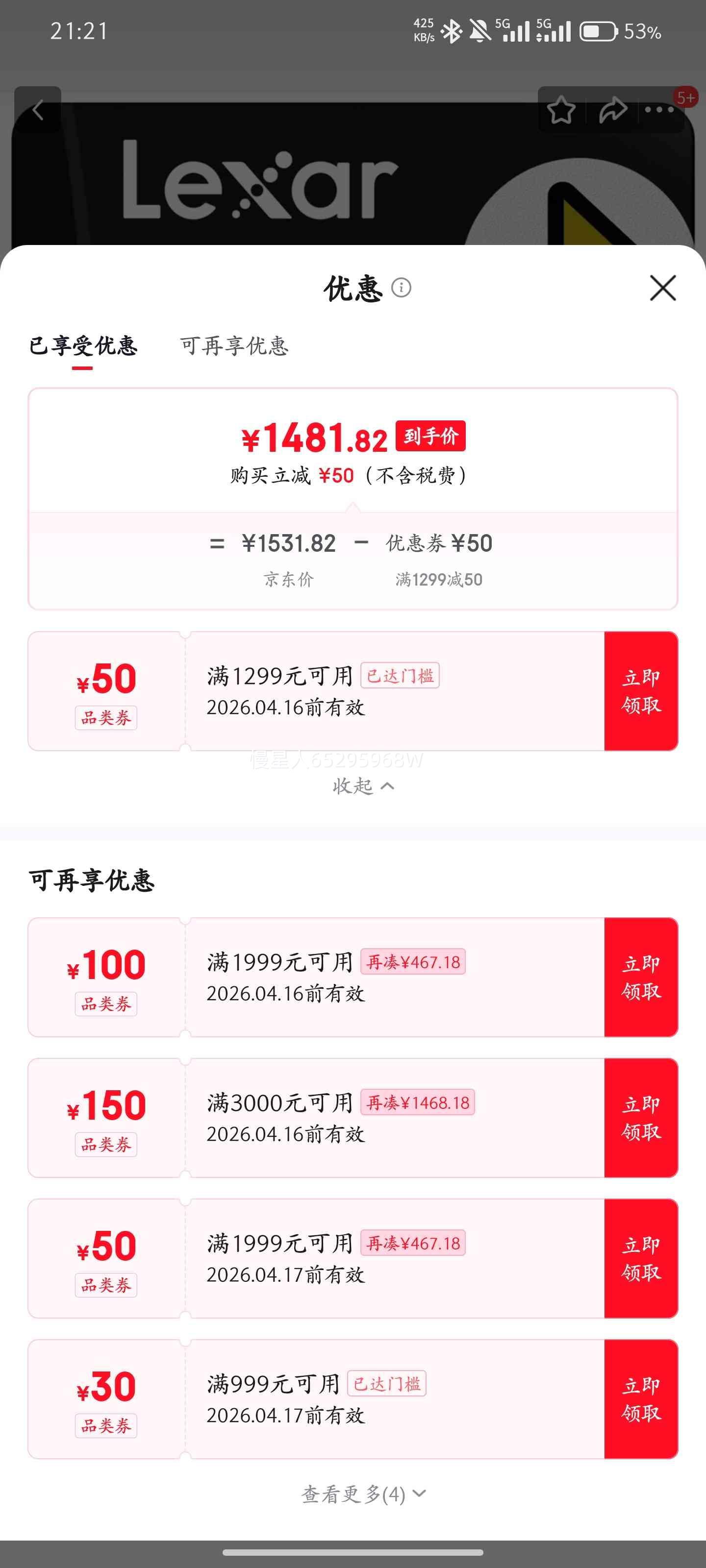Open sharing via the share arrow icon

(612, 110)
